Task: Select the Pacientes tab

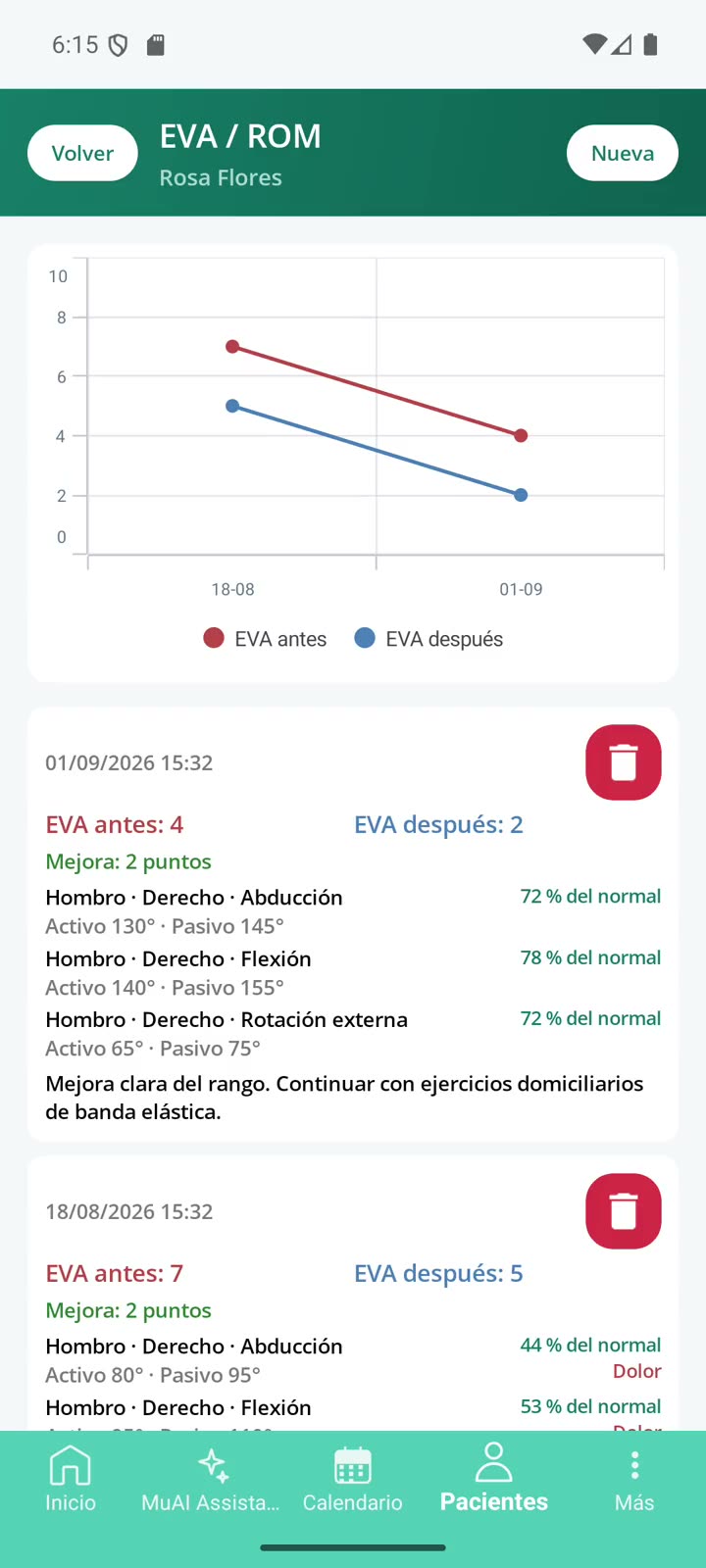Action: 494,1480
